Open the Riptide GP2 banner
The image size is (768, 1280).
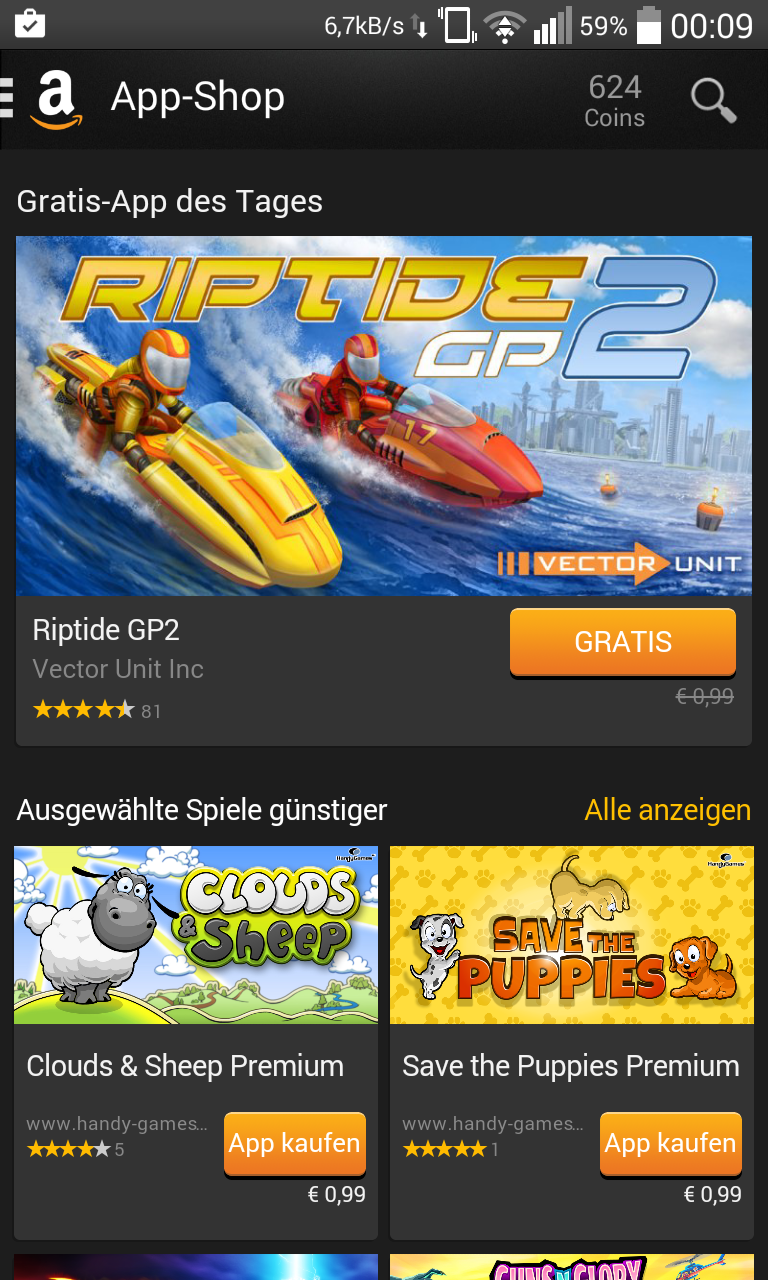tap(384, 416)
